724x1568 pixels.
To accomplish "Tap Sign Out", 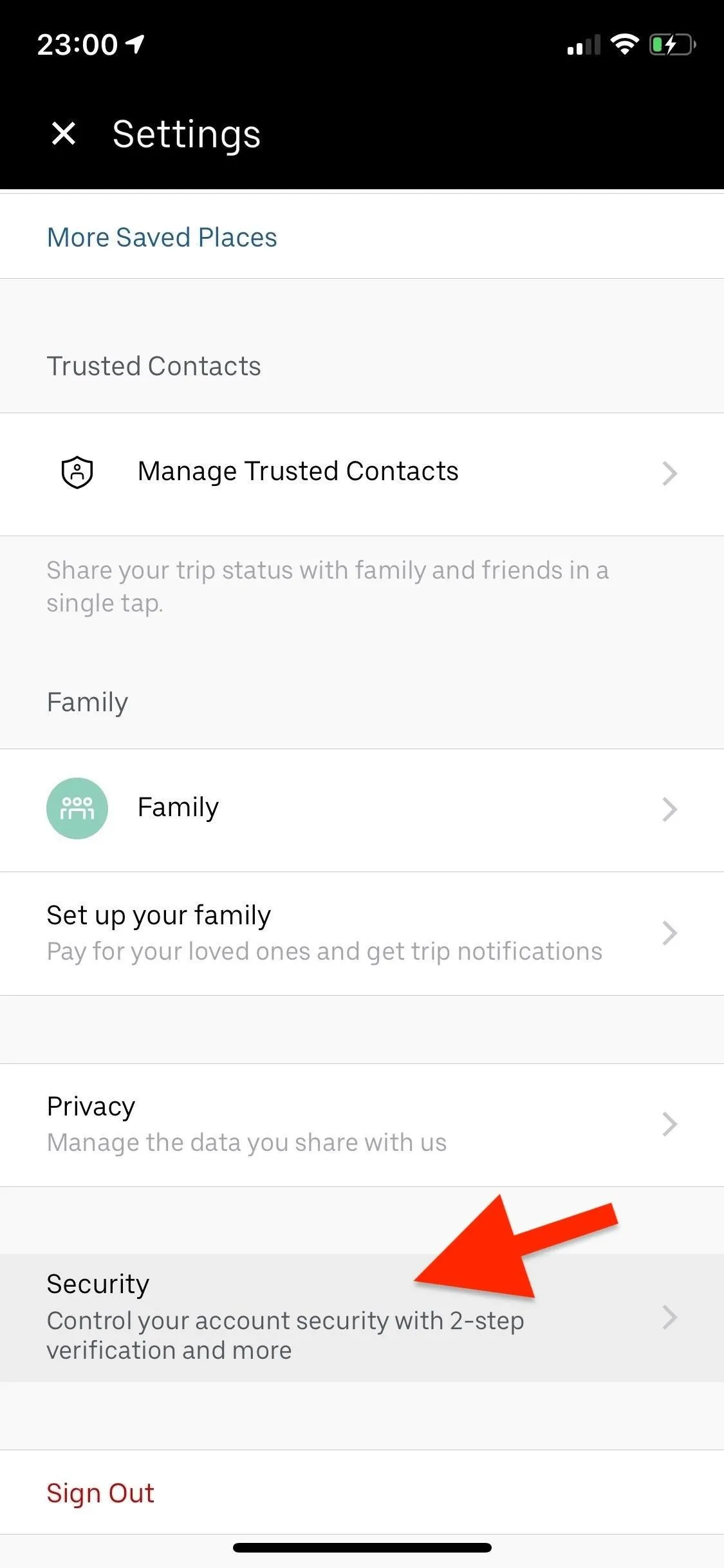I will pyautogui.click(x=100, y=1493).
